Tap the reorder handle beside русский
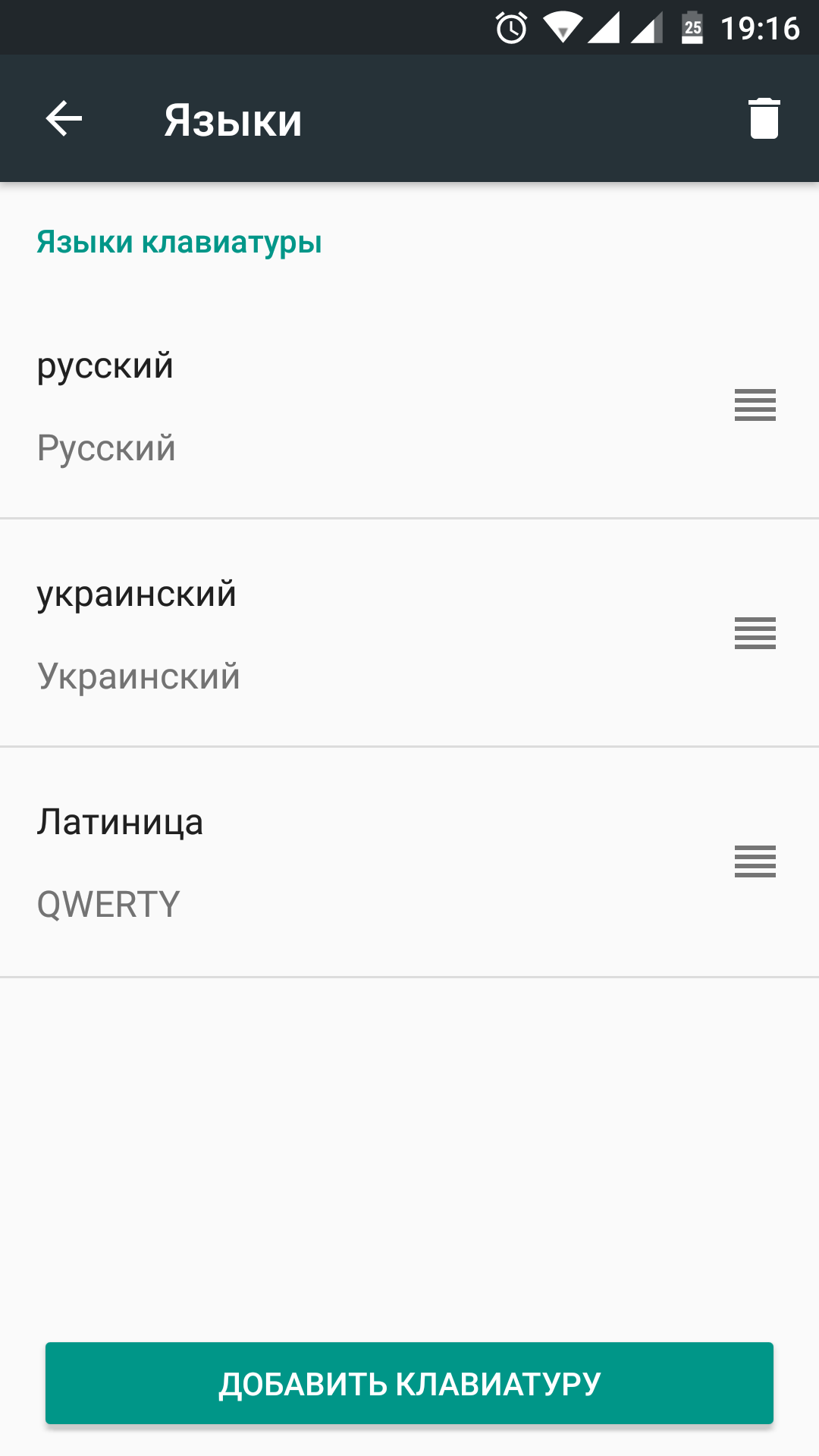This screenshot has height=1456, width=819. coord(755,405)
